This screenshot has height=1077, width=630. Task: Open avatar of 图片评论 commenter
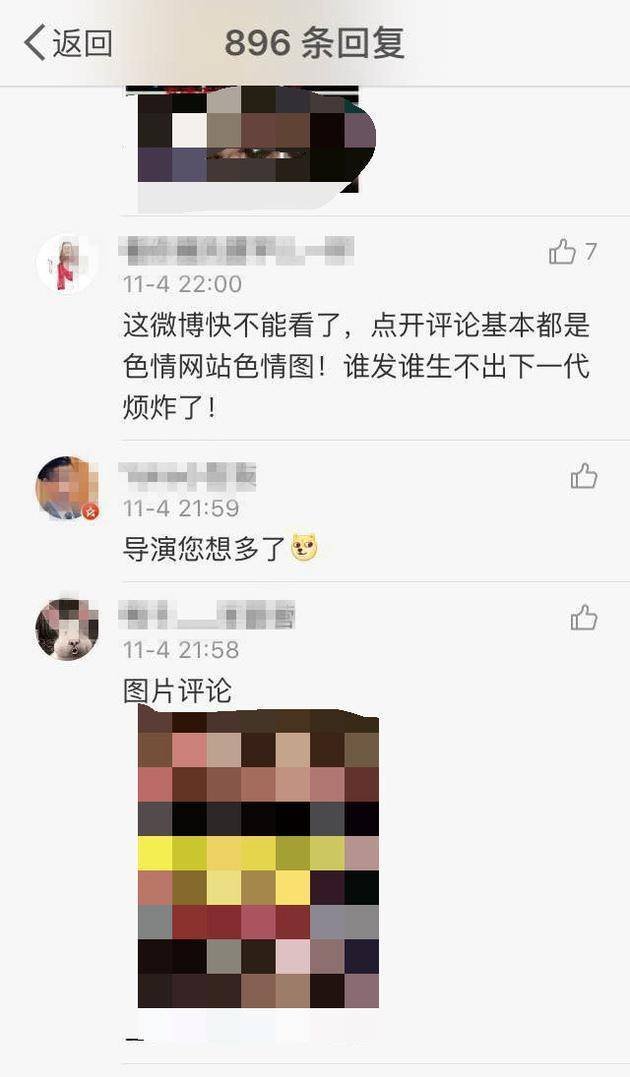66,630
